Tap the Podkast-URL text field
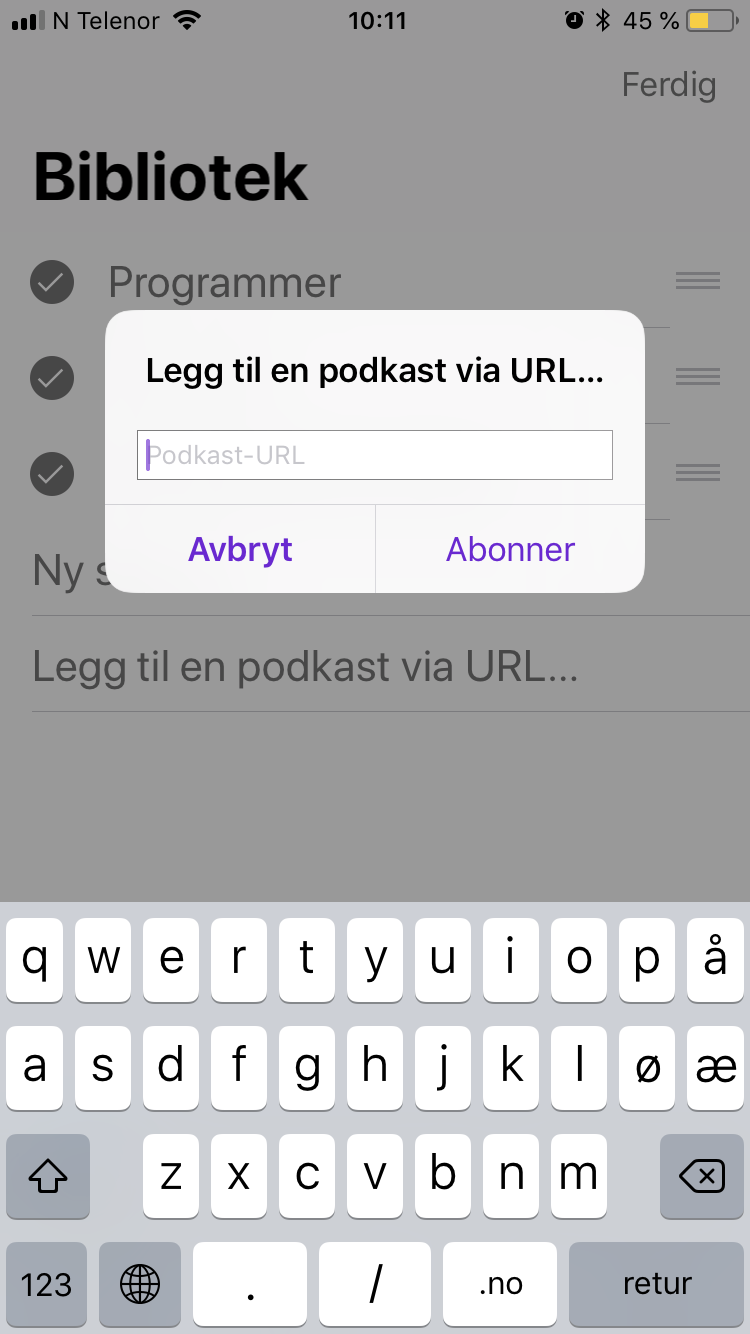This screenshot has height=1334, width=750. [x=374, y=455]
